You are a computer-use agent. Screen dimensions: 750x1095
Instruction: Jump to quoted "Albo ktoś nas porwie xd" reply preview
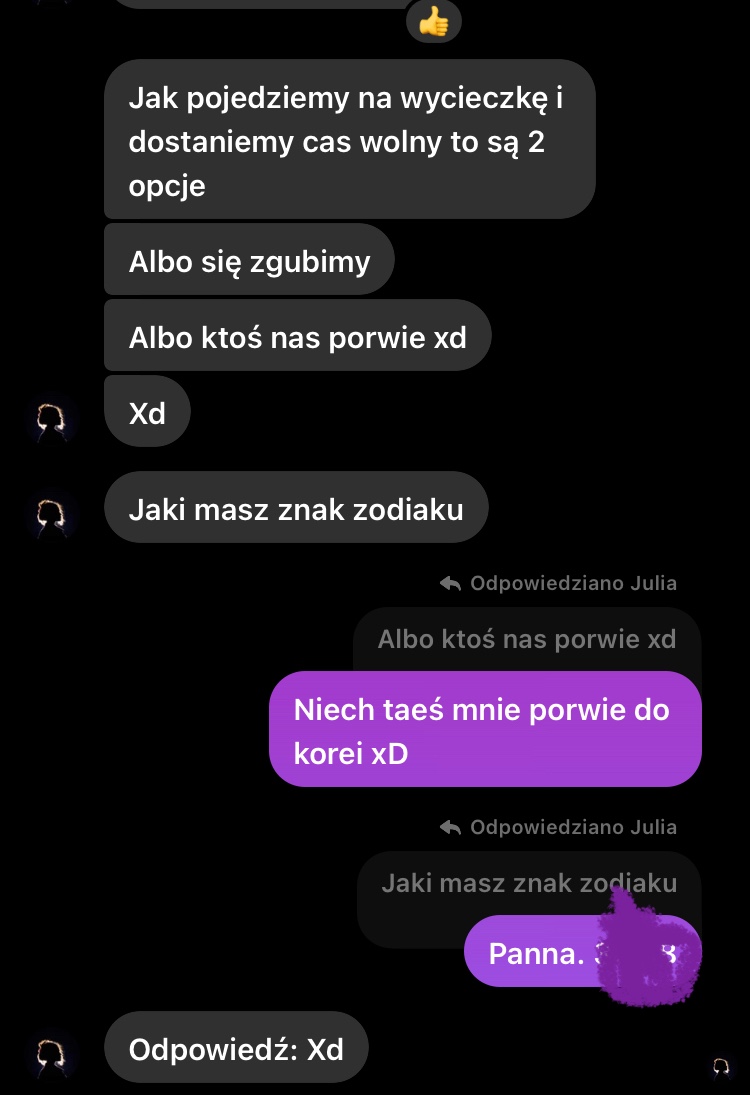(x=527, y=640)
